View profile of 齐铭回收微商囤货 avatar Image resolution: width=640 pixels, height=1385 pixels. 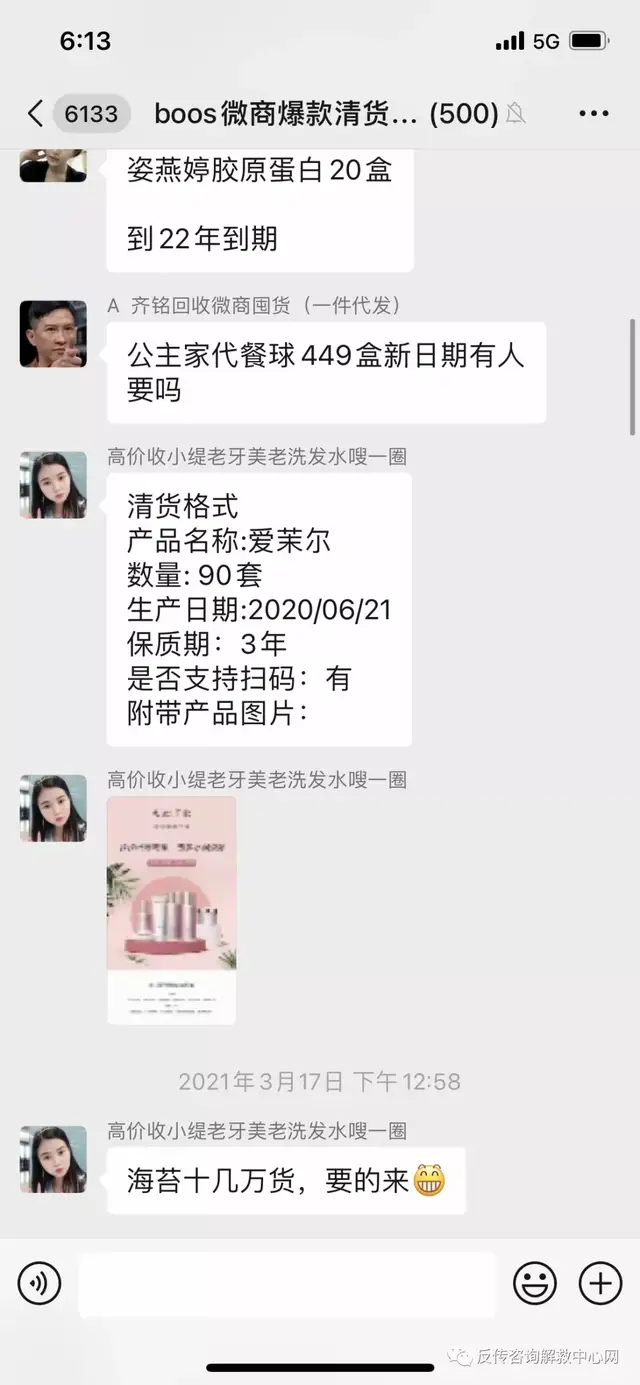coord(53,334)
